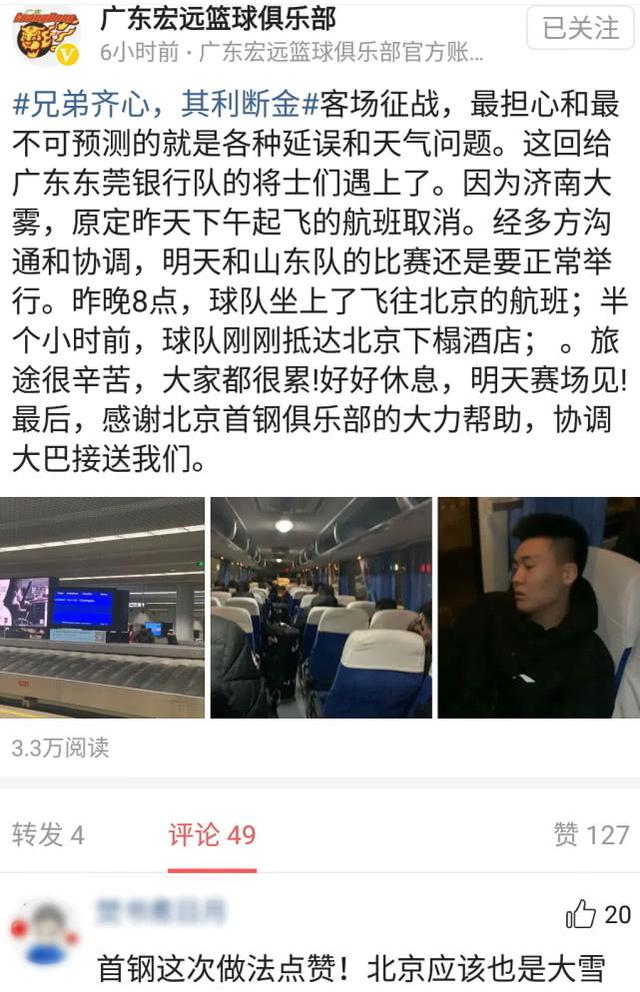Switch to the 赞 127 tab
640x992 pixels.
coord(590,834)
